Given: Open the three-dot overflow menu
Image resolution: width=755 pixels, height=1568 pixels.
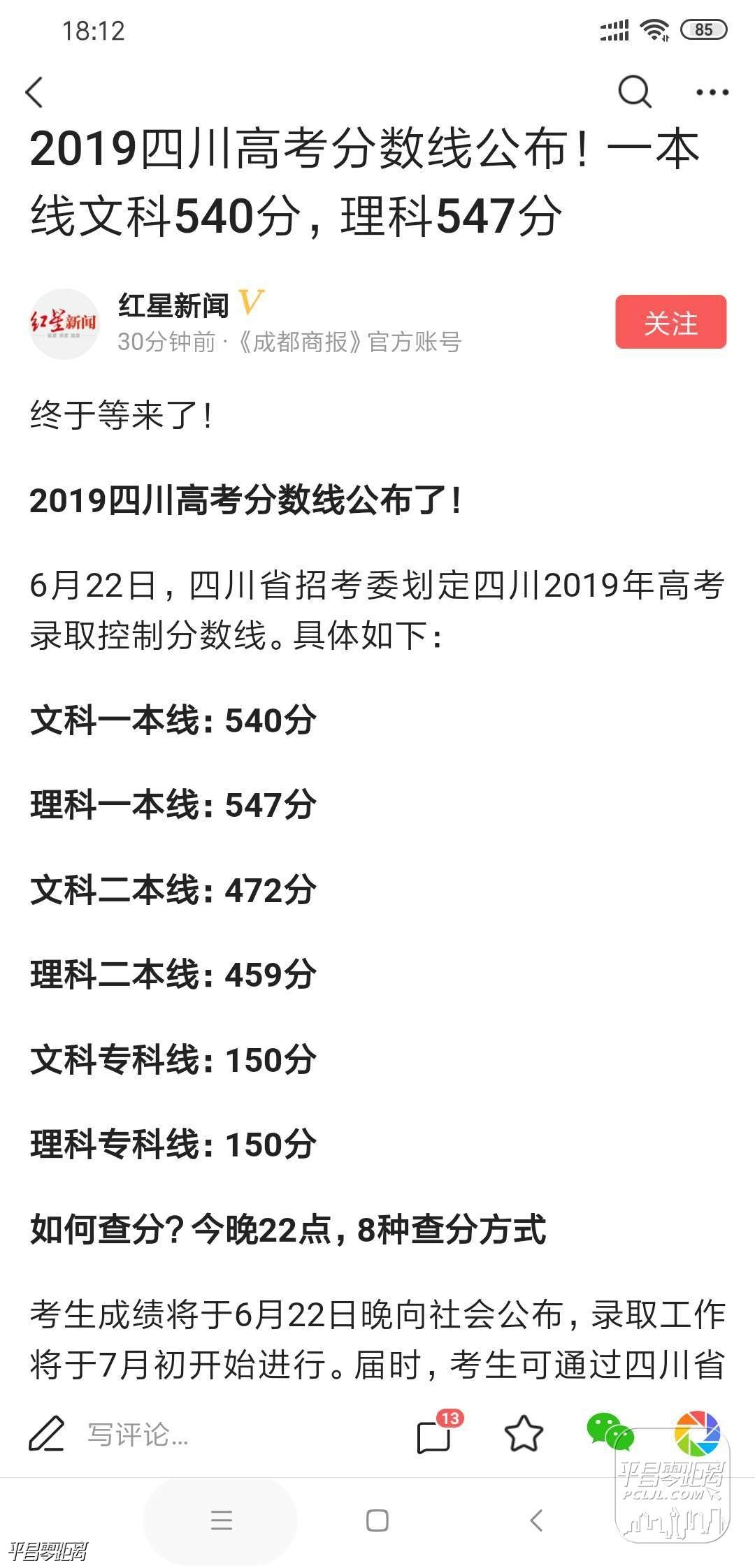Looking at the screenshot, I should 712,92.
